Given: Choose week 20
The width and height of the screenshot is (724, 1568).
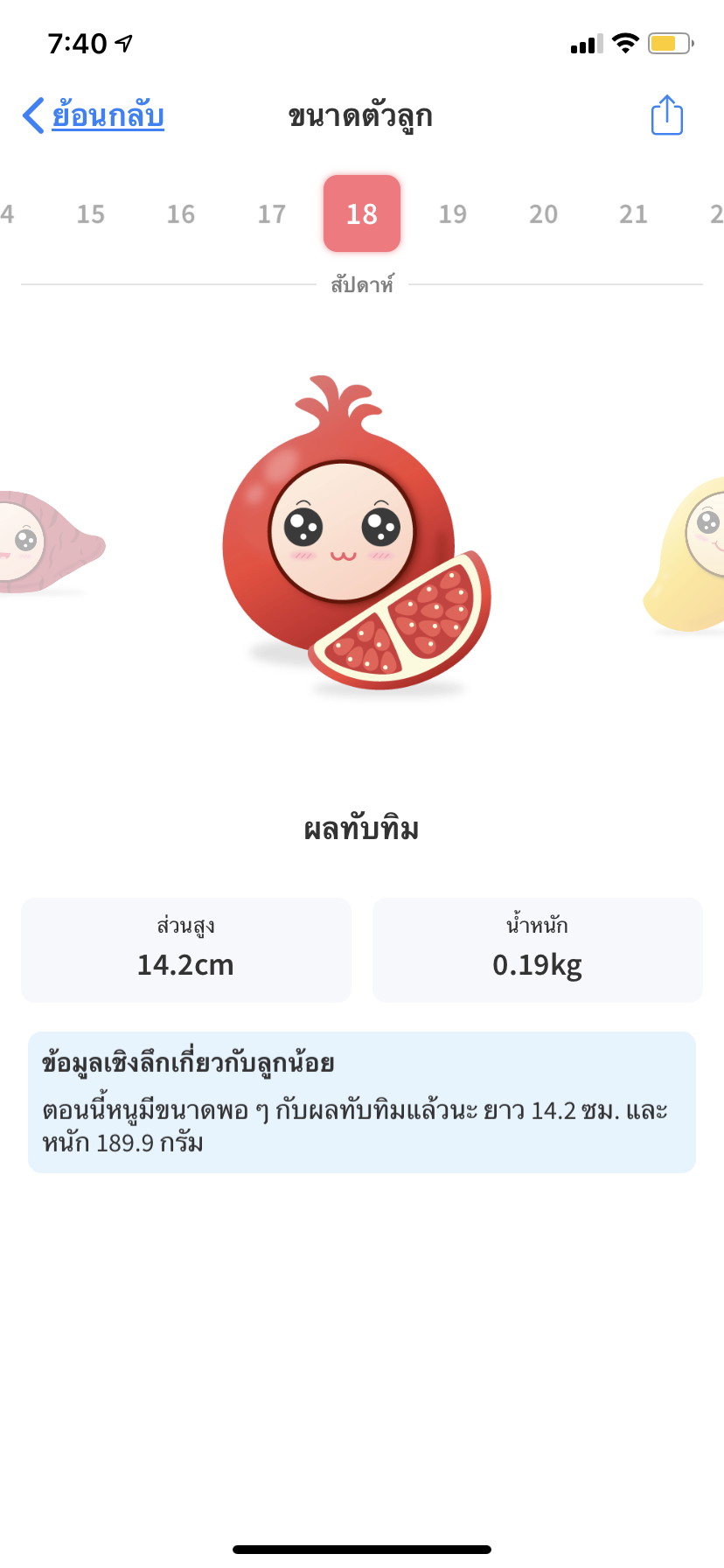Looking at the screenshot, I should coord(543,214).
